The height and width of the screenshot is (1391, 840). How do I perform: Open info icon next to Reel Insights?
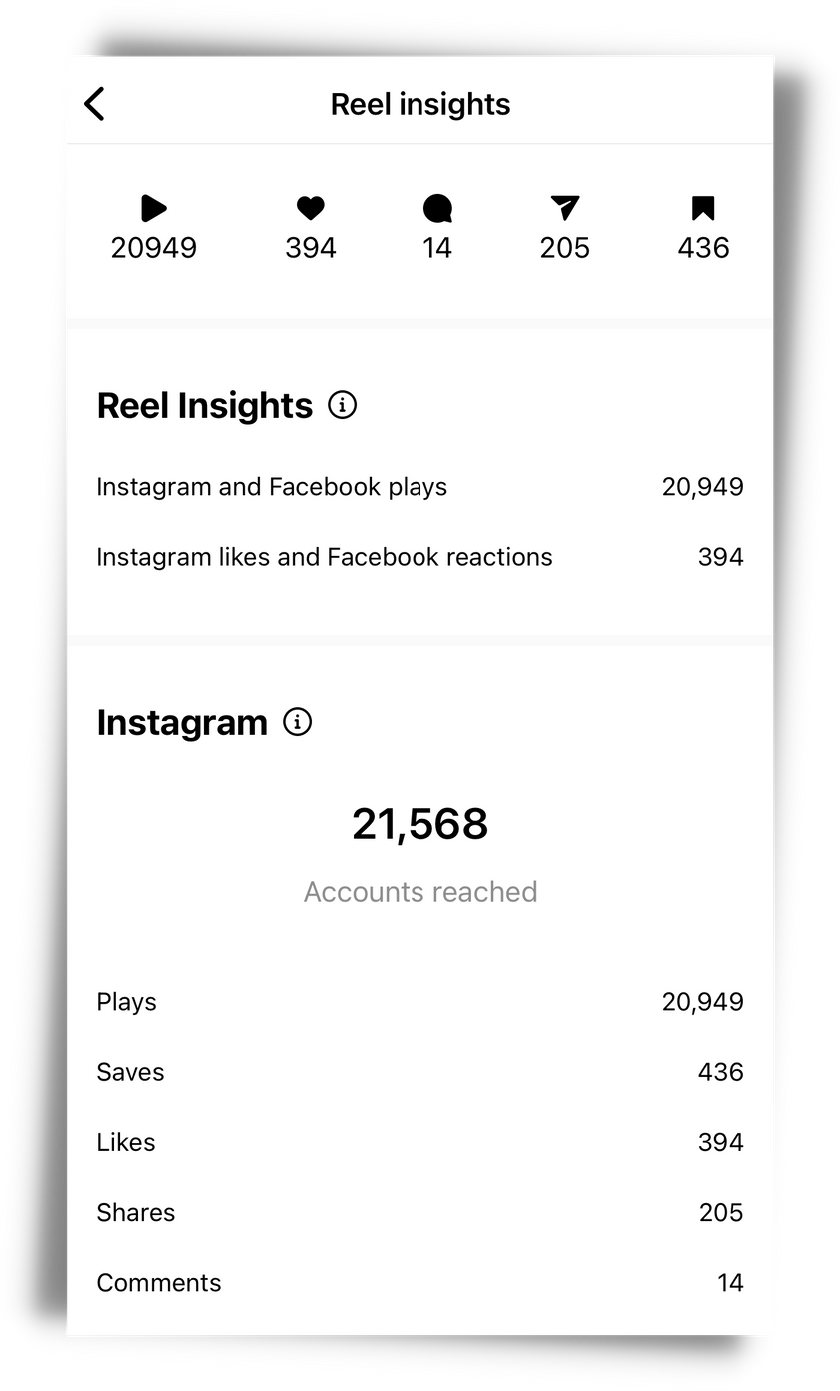coord(342,405)
